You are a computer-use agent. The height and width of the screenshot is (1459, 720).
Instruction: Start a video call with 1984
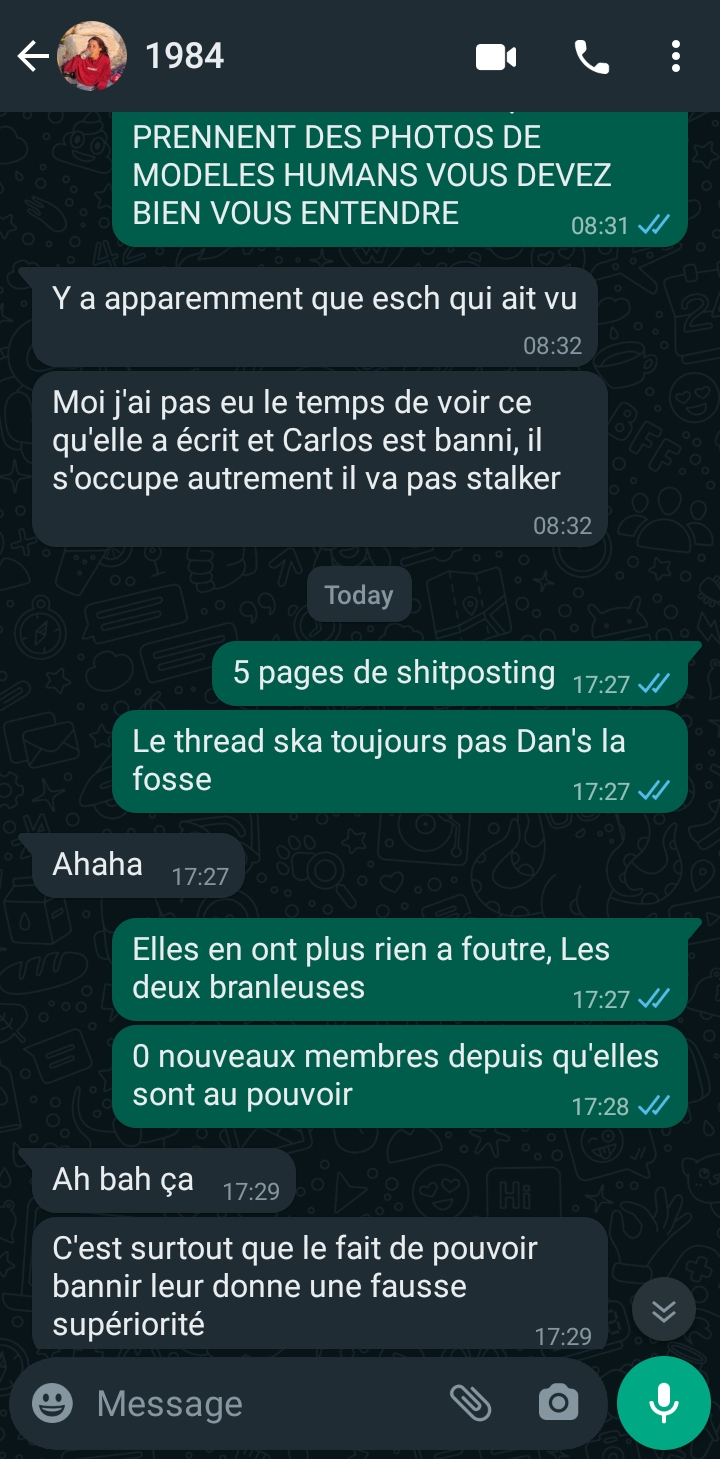coord(496,57)
